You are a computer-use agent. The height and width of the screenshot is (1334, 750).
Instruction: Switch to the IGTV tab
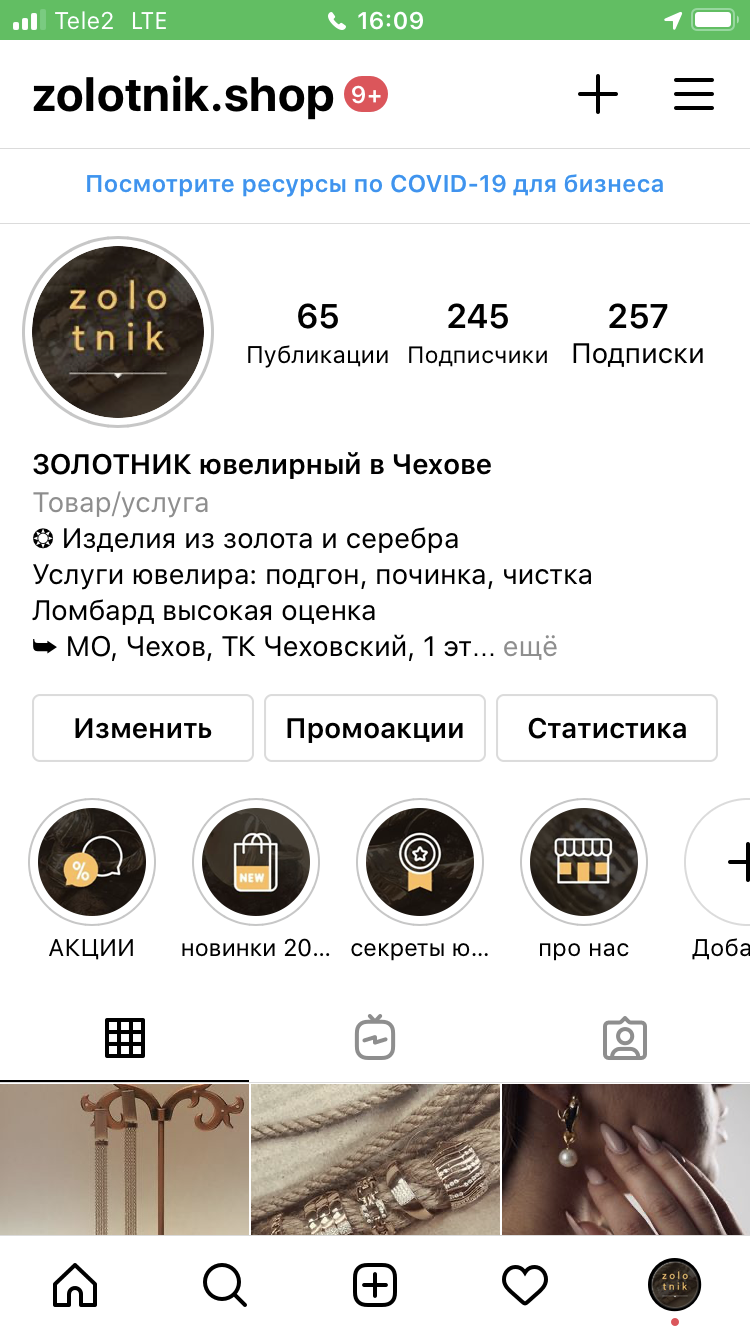click(375, 1038)
